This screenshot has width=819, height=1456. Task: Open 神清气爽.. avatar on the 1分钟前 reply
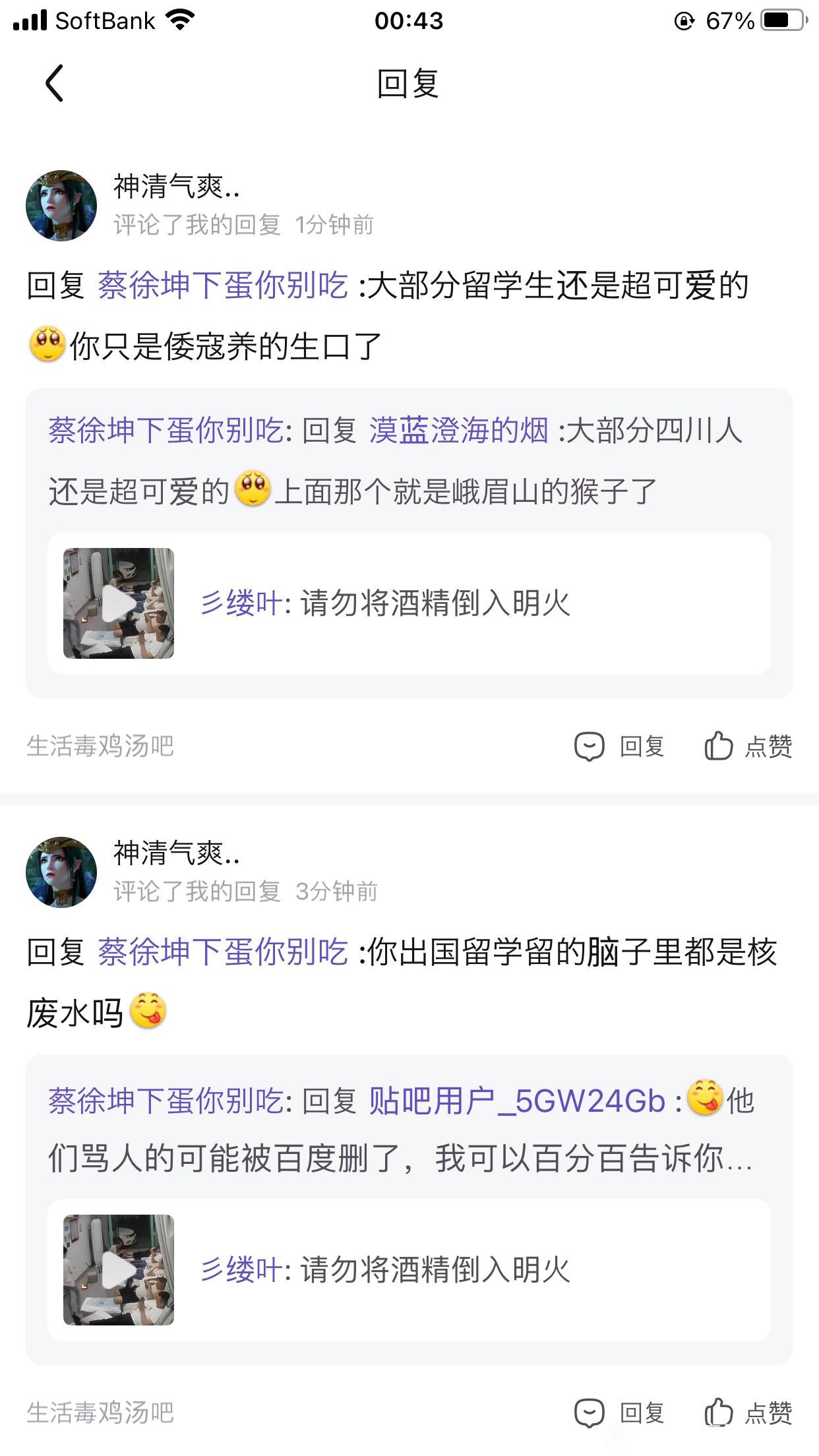61,206
